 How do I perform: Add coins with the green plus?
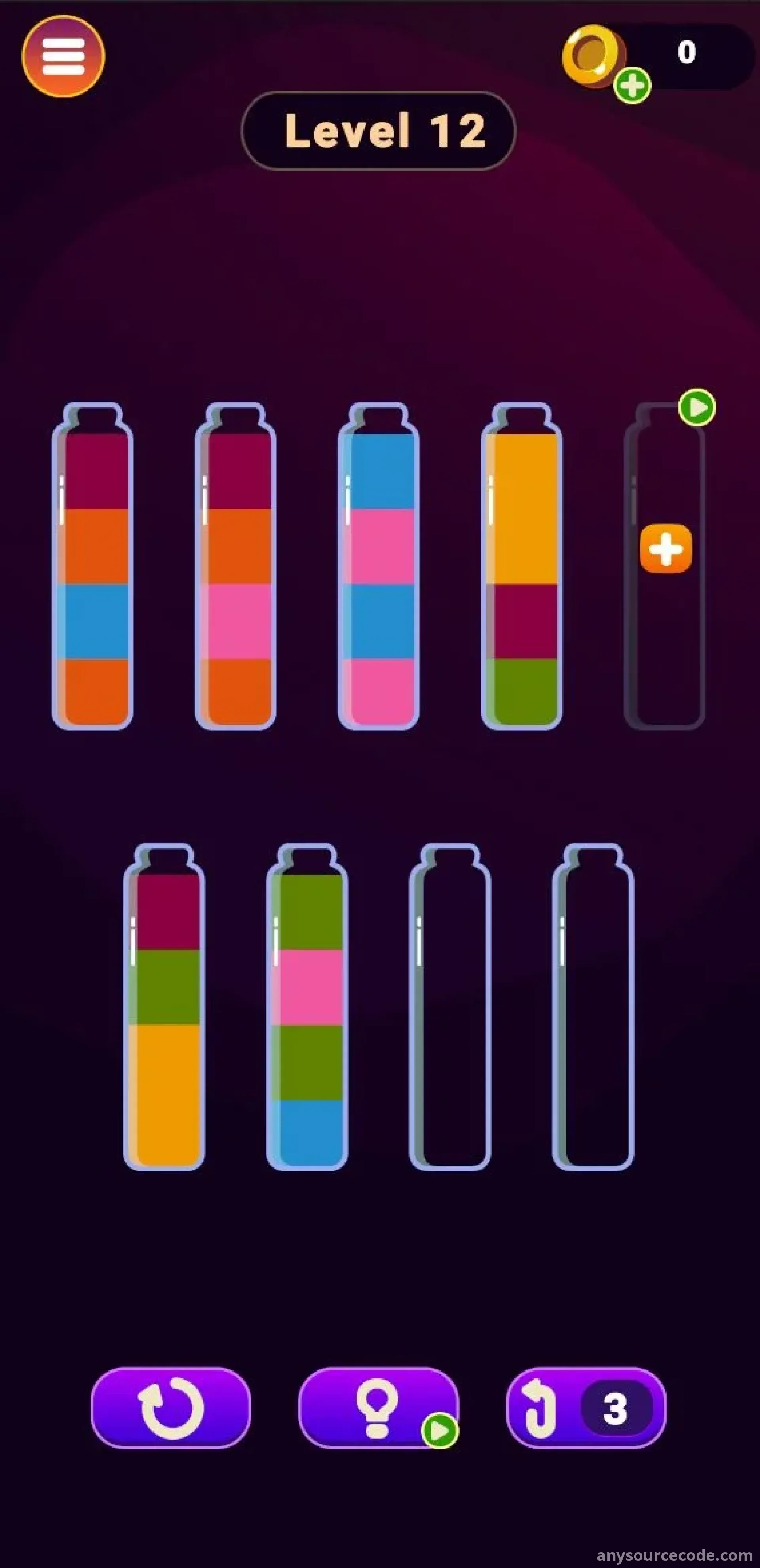pos(632,85)
